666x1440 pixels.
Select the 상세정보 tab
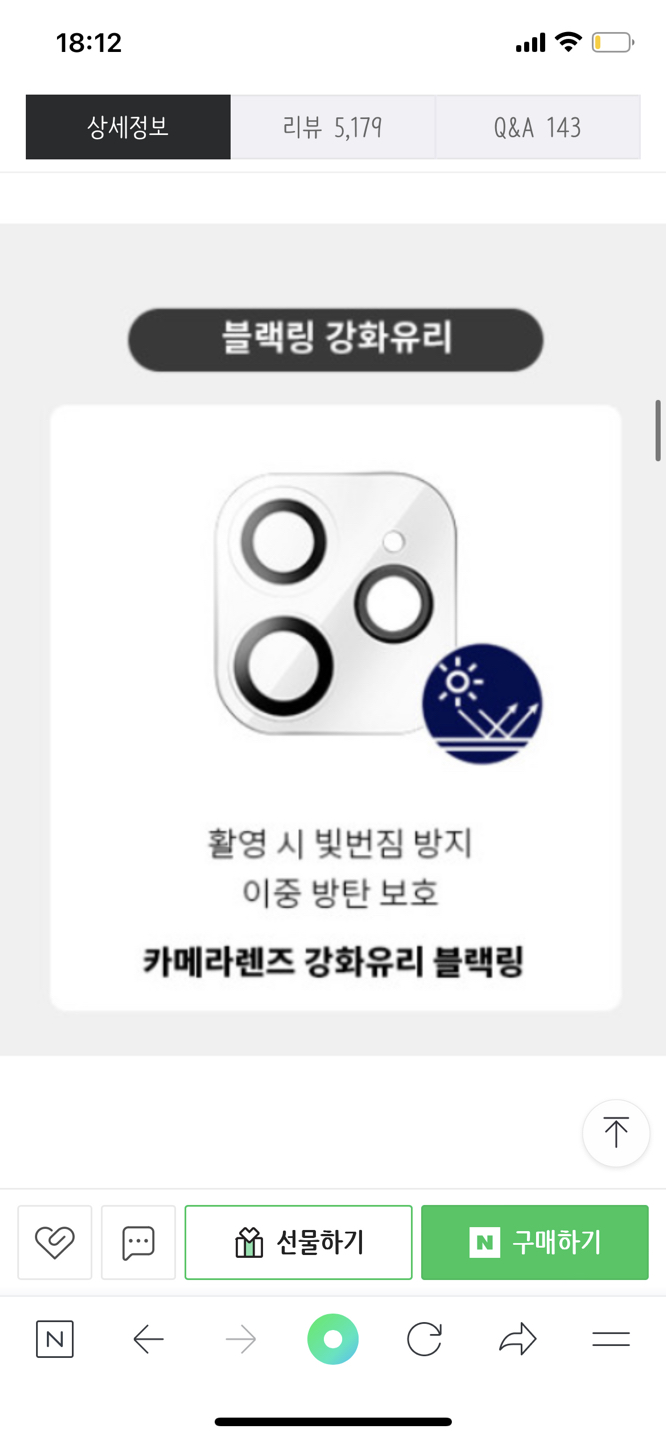click(x=128, y=127)
